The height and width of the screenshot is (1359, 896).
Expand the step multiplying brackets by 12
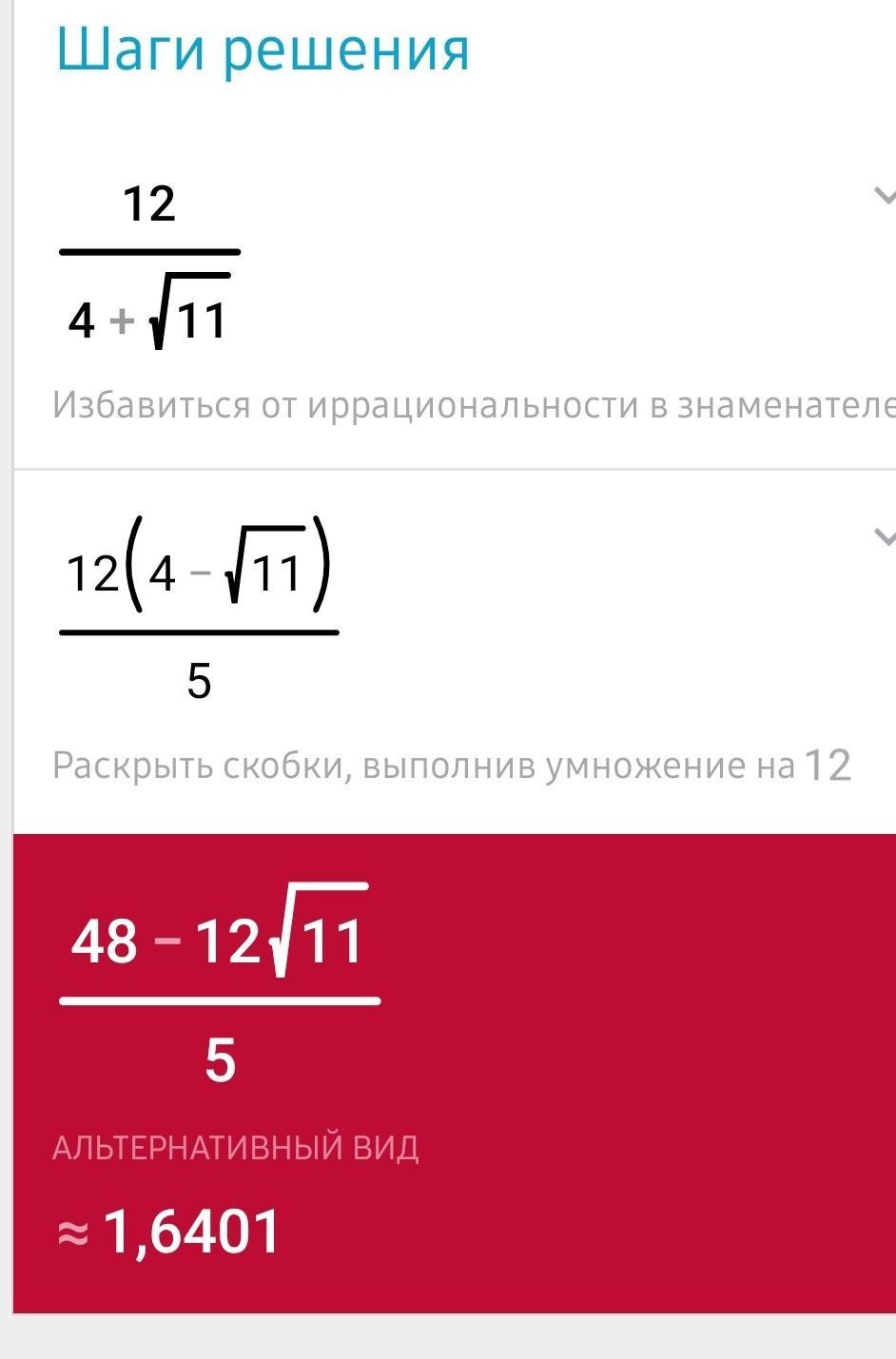[884, 537]
